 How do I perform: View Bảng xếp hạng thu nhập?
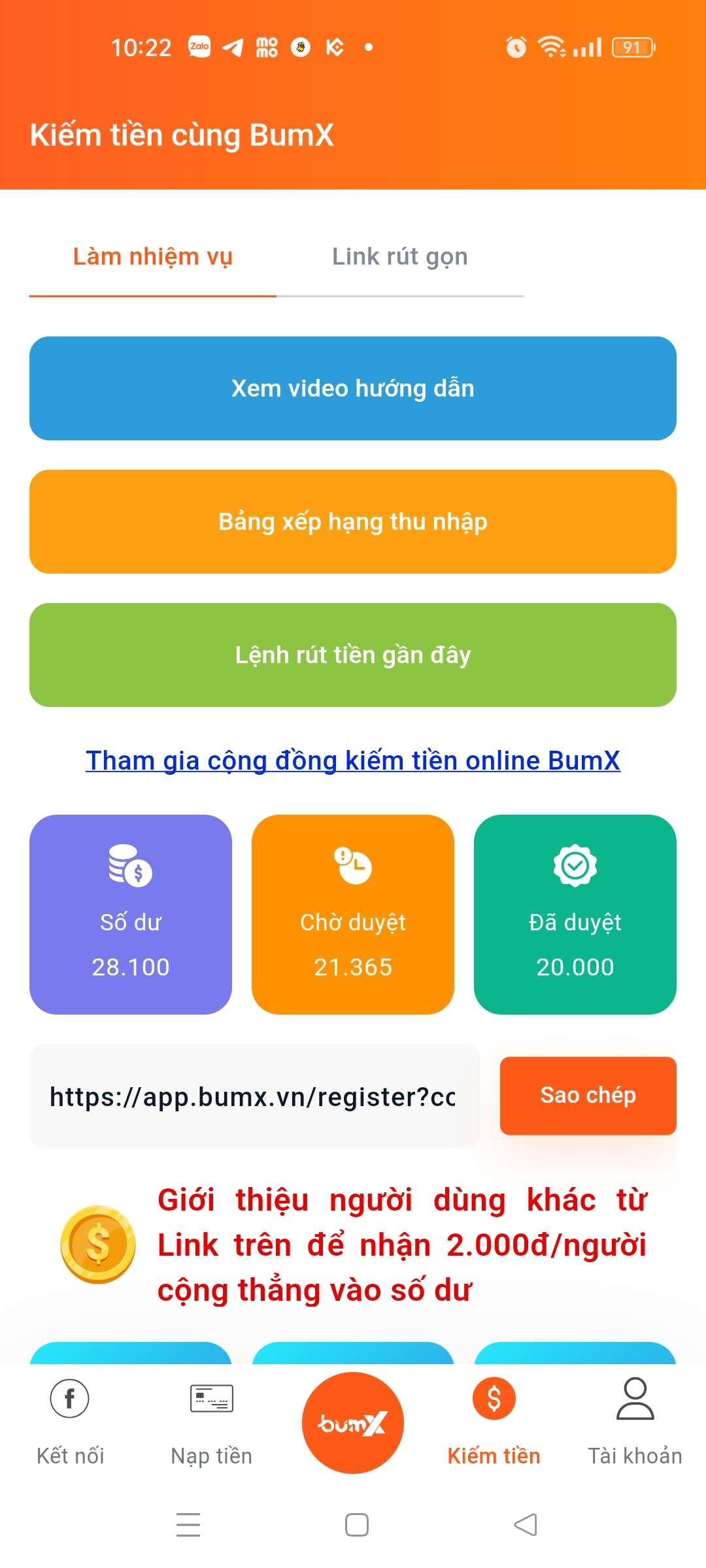[x=353, y=522]
